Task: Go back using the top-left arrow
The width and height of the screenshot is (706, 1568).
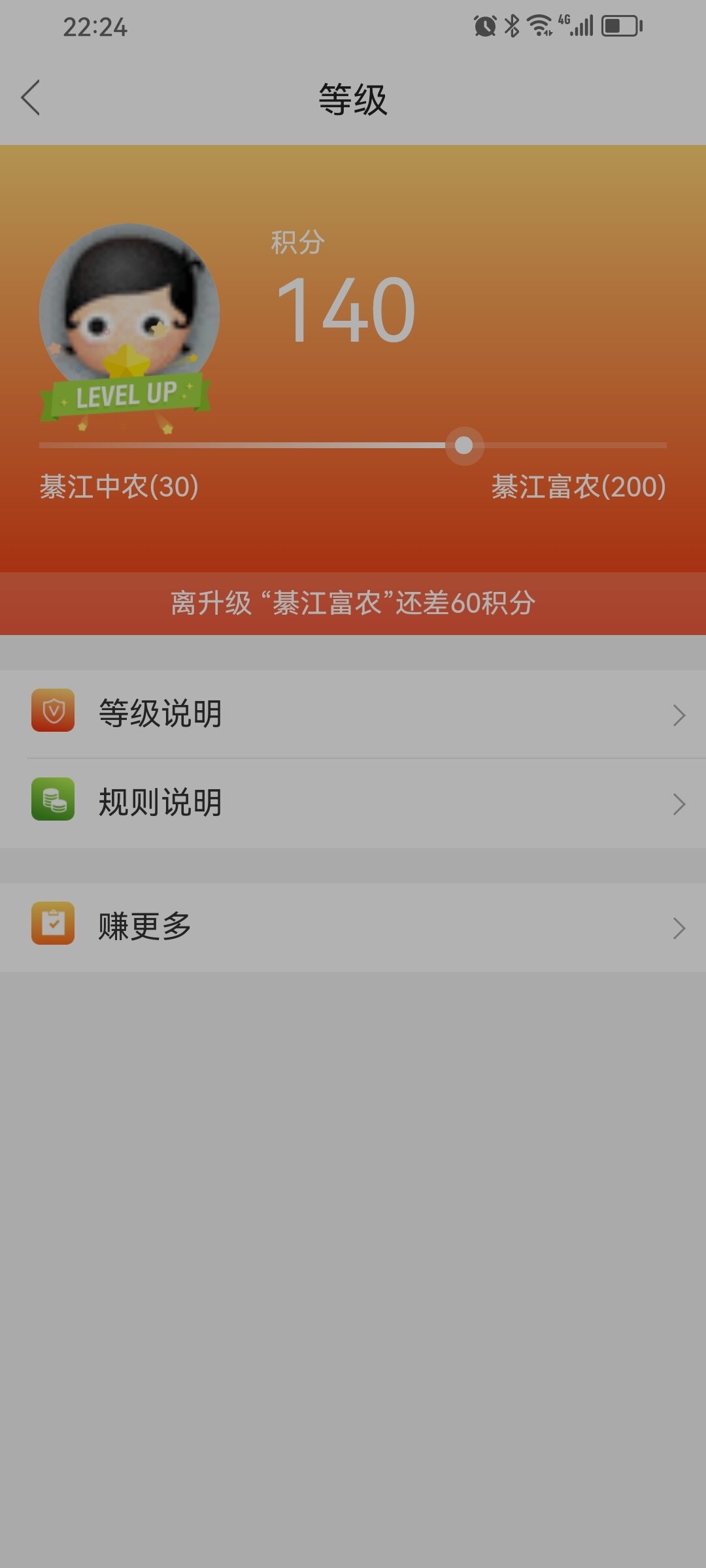Action: coord(31,98)
